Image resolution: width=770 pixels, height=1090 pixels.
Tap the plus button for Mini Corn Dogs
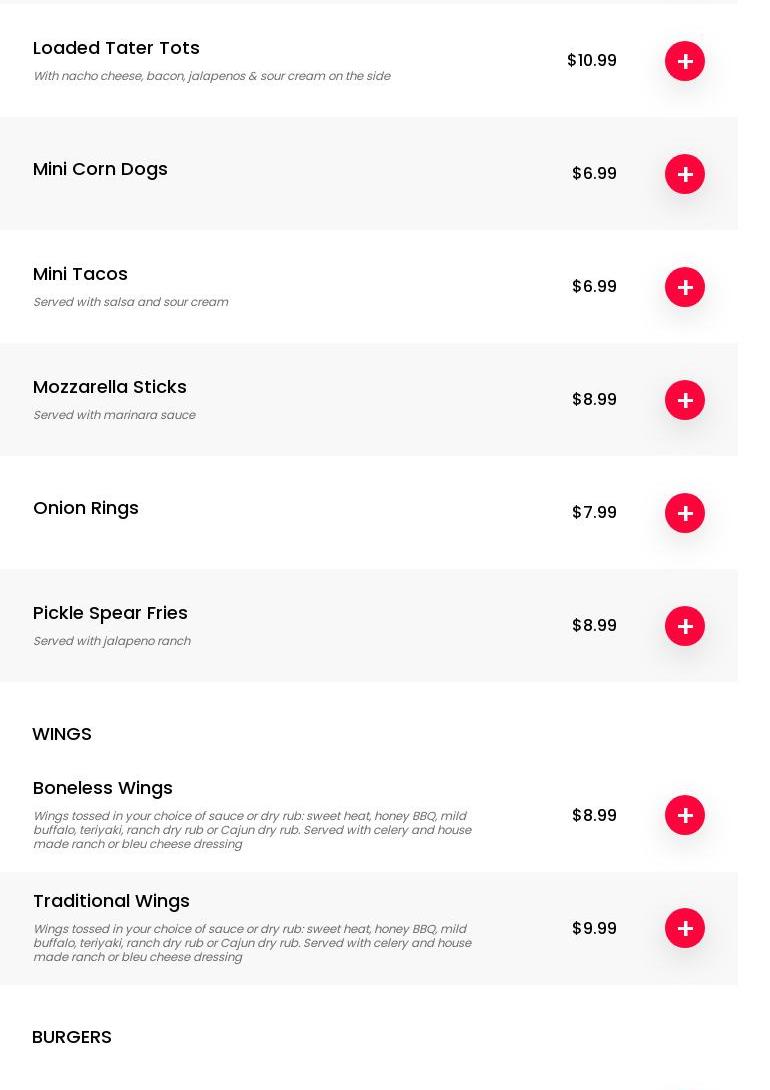coord(685,174)
